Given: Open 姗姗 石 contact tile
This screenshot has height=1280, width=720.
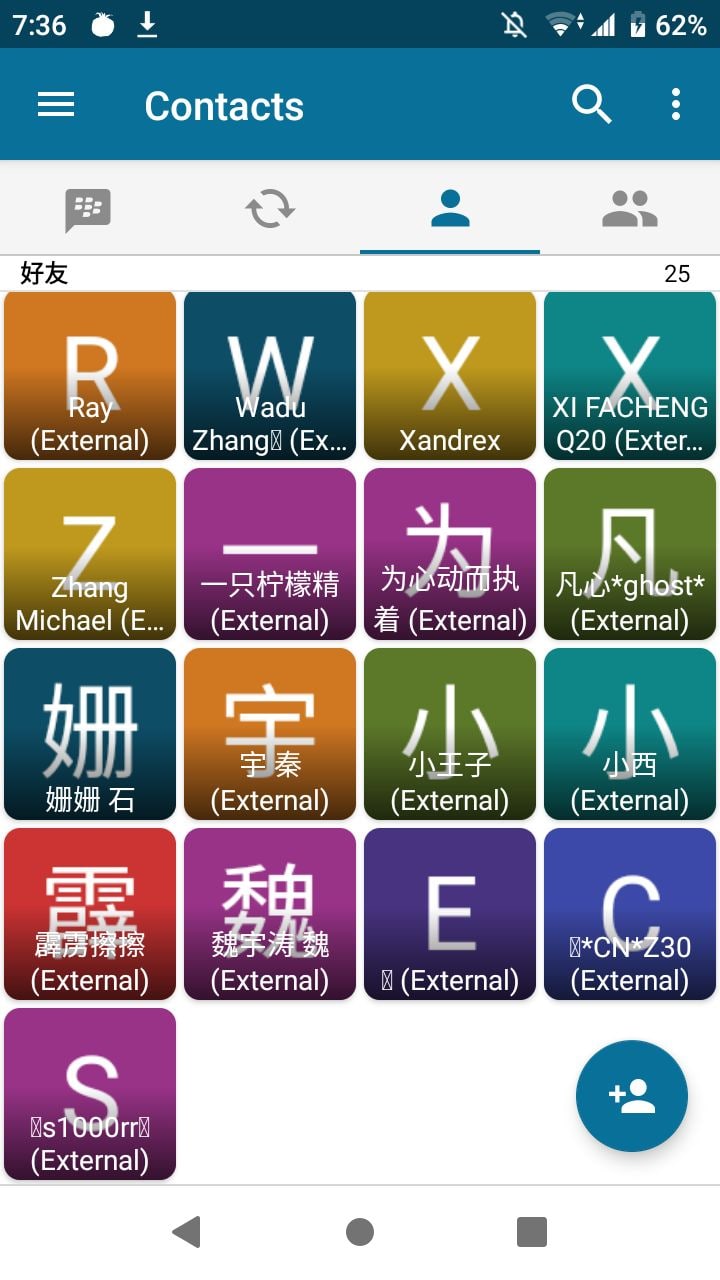Looking at the screenshot, I should click(90, 734).
